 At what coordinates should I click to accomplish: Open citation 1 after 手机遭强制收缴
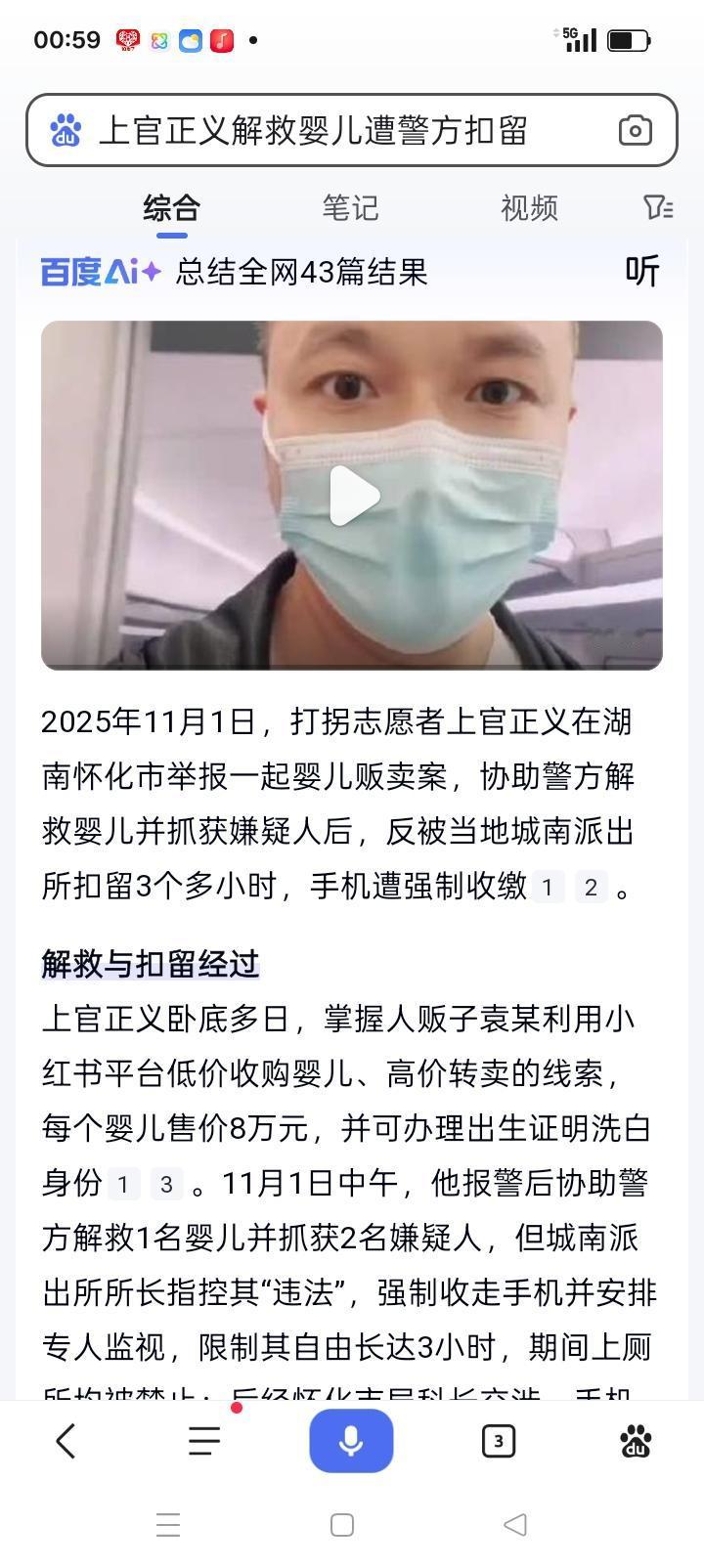pos(548,887)
